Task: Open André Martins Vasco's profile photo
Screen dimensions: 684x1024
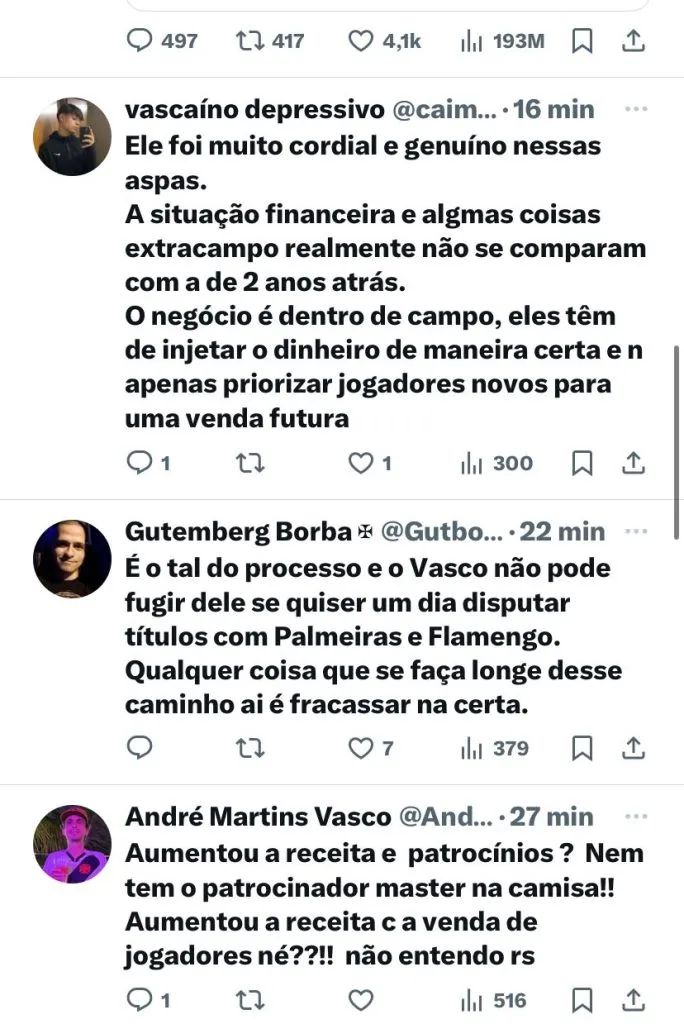Action: click(72, 844)
